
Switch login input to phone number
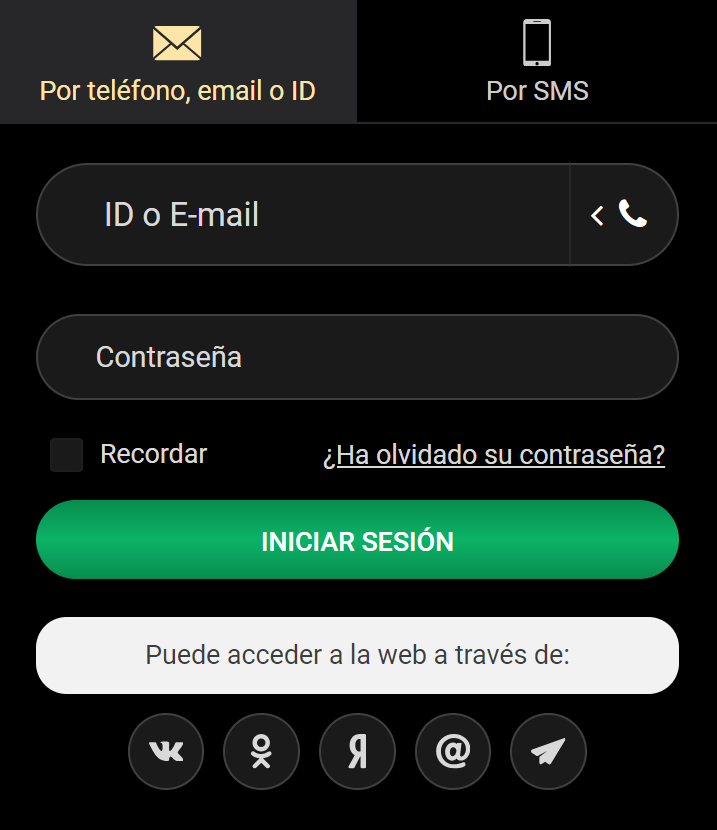622,215
